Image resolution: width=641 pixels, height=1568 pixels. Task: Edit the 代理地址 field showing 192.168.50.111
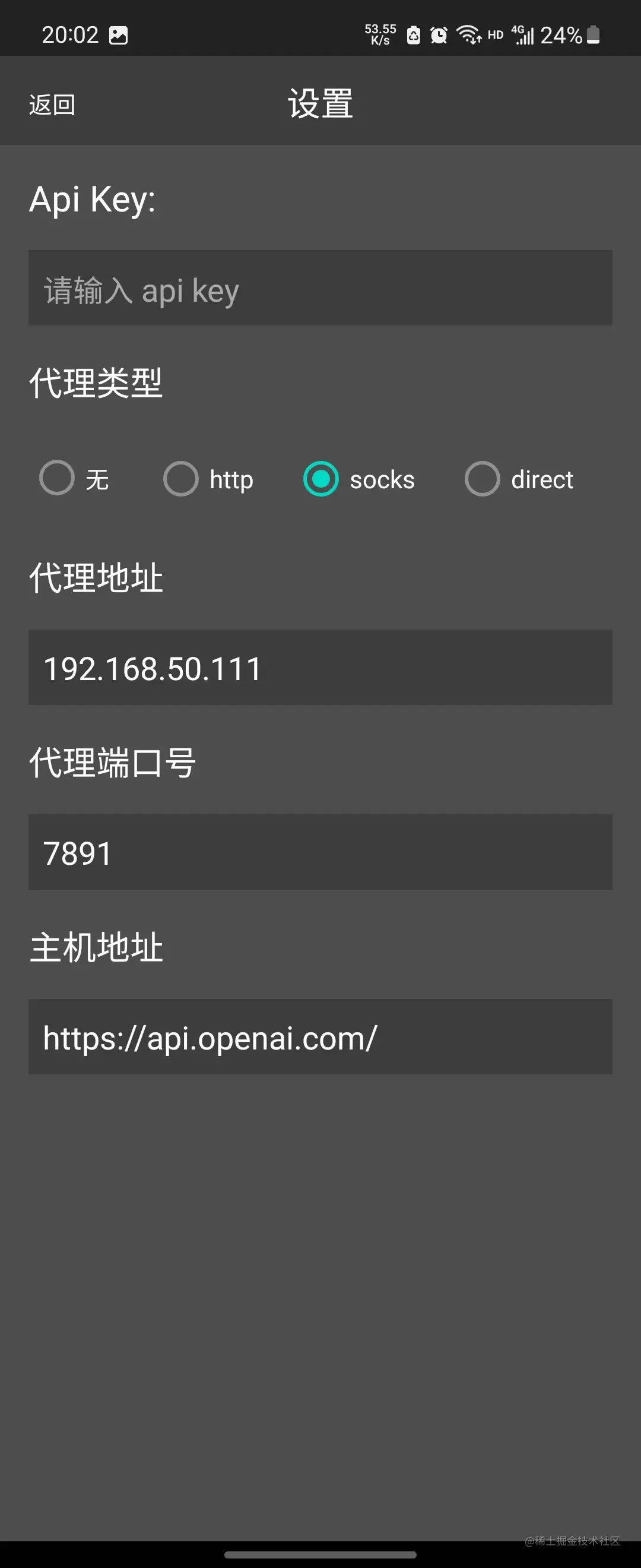coord(320,668)
